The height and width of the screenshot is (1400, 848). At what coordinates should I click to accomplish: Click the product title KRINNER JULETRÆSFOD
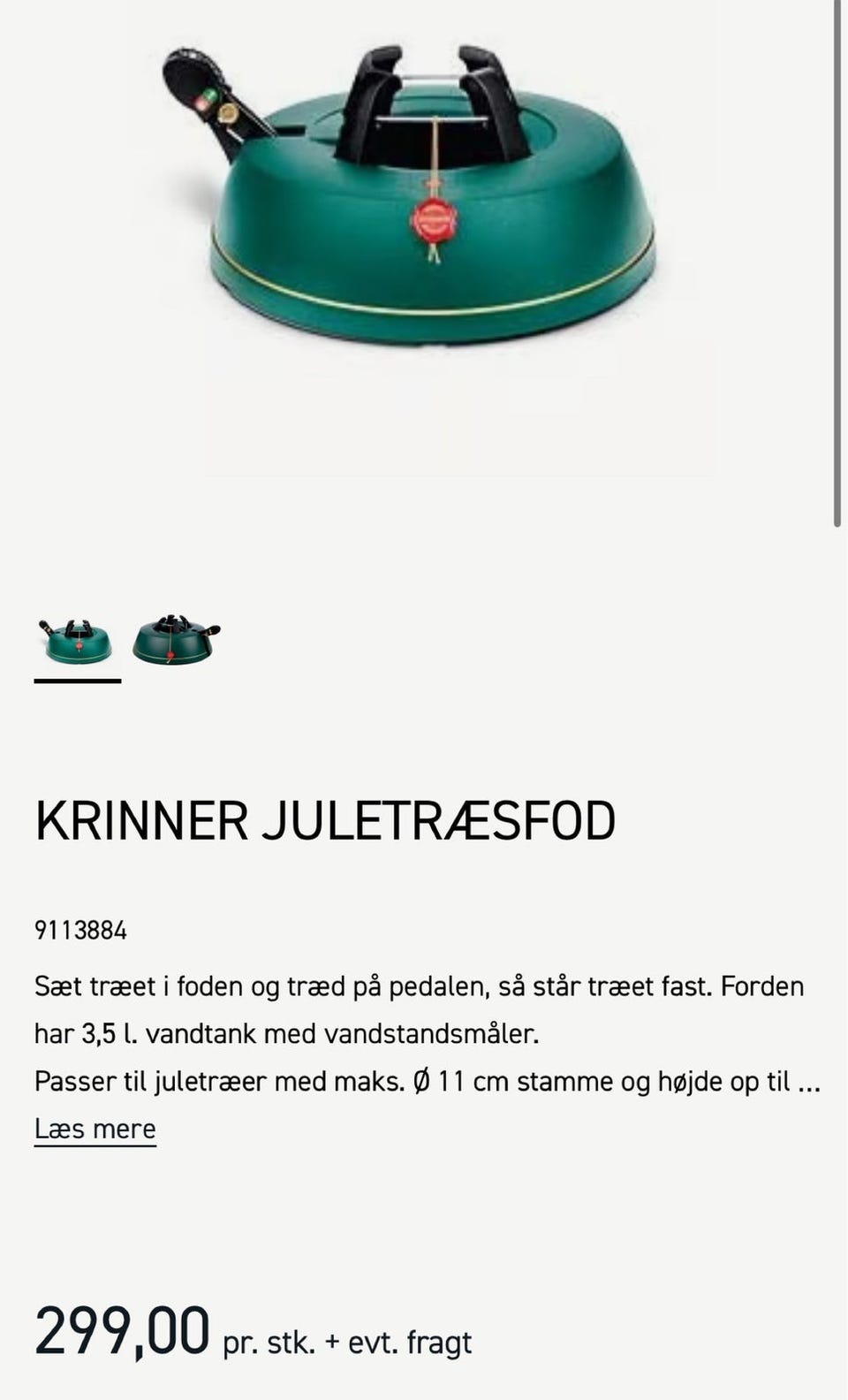click(325, 820)
